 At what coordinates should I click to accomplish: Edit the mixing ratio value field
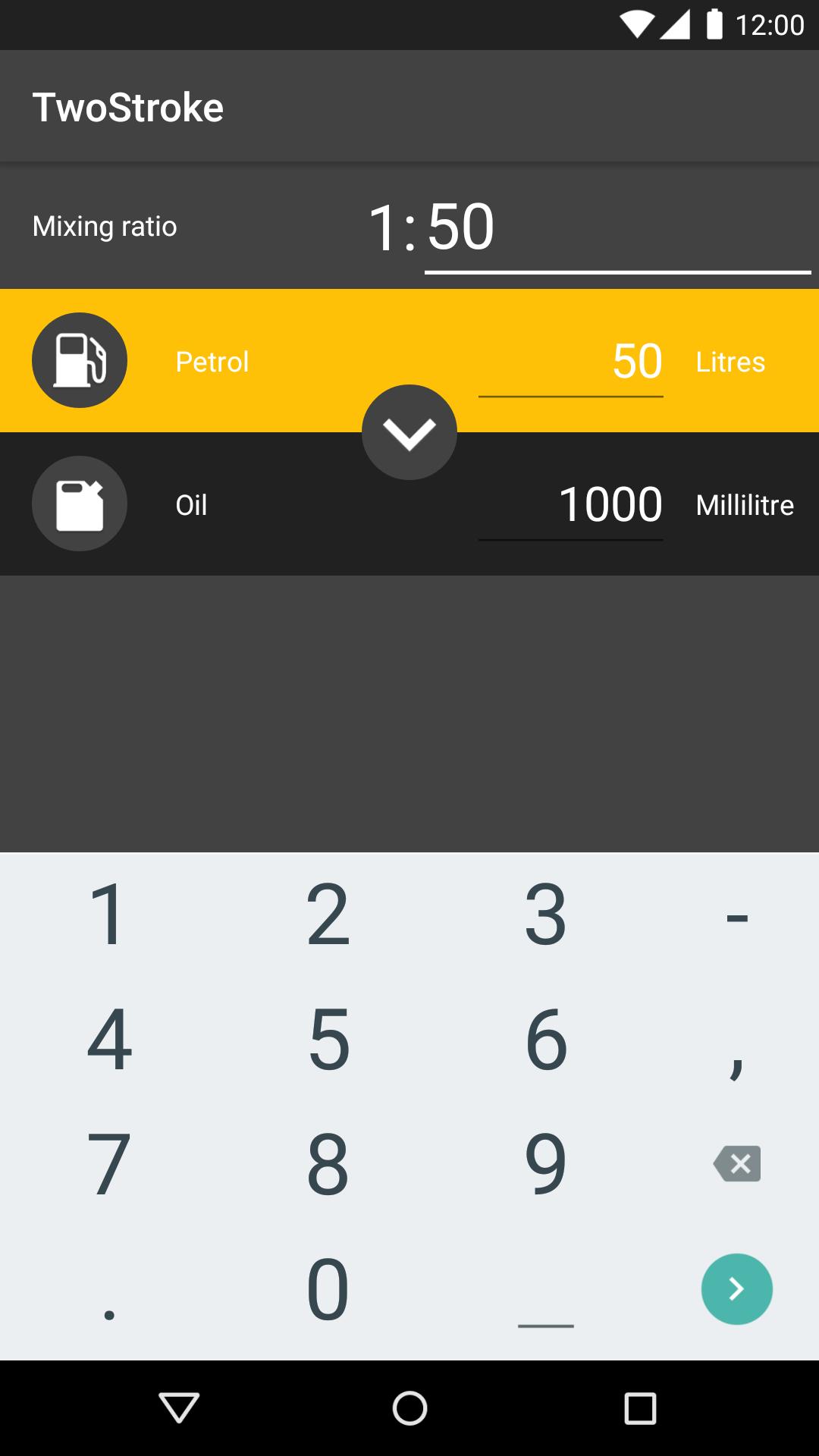pos(616,227)
